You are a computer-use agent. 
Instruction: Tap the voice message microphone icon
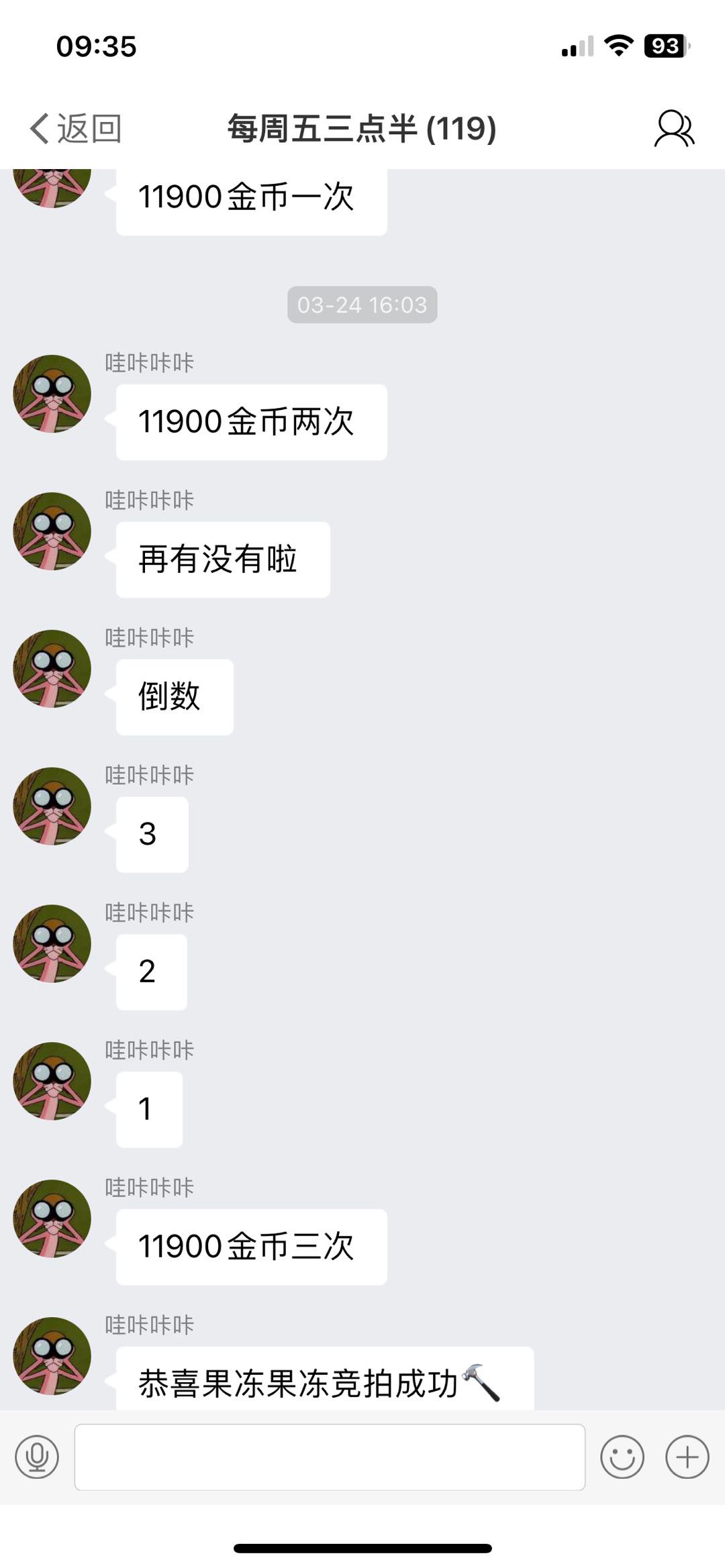37,1457
